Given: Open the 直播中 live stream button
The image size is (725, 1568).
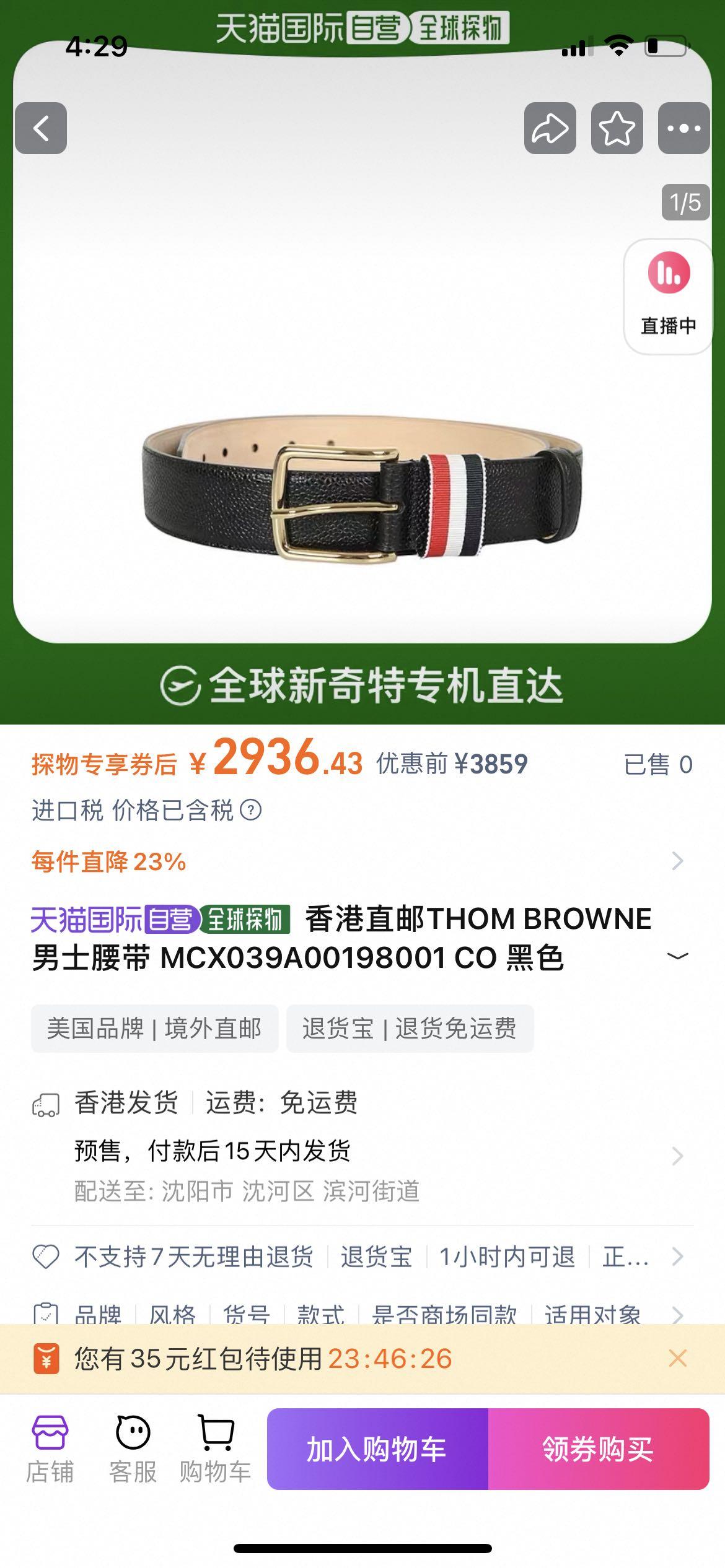Looking at the screenshot, I should click(668, 296).
